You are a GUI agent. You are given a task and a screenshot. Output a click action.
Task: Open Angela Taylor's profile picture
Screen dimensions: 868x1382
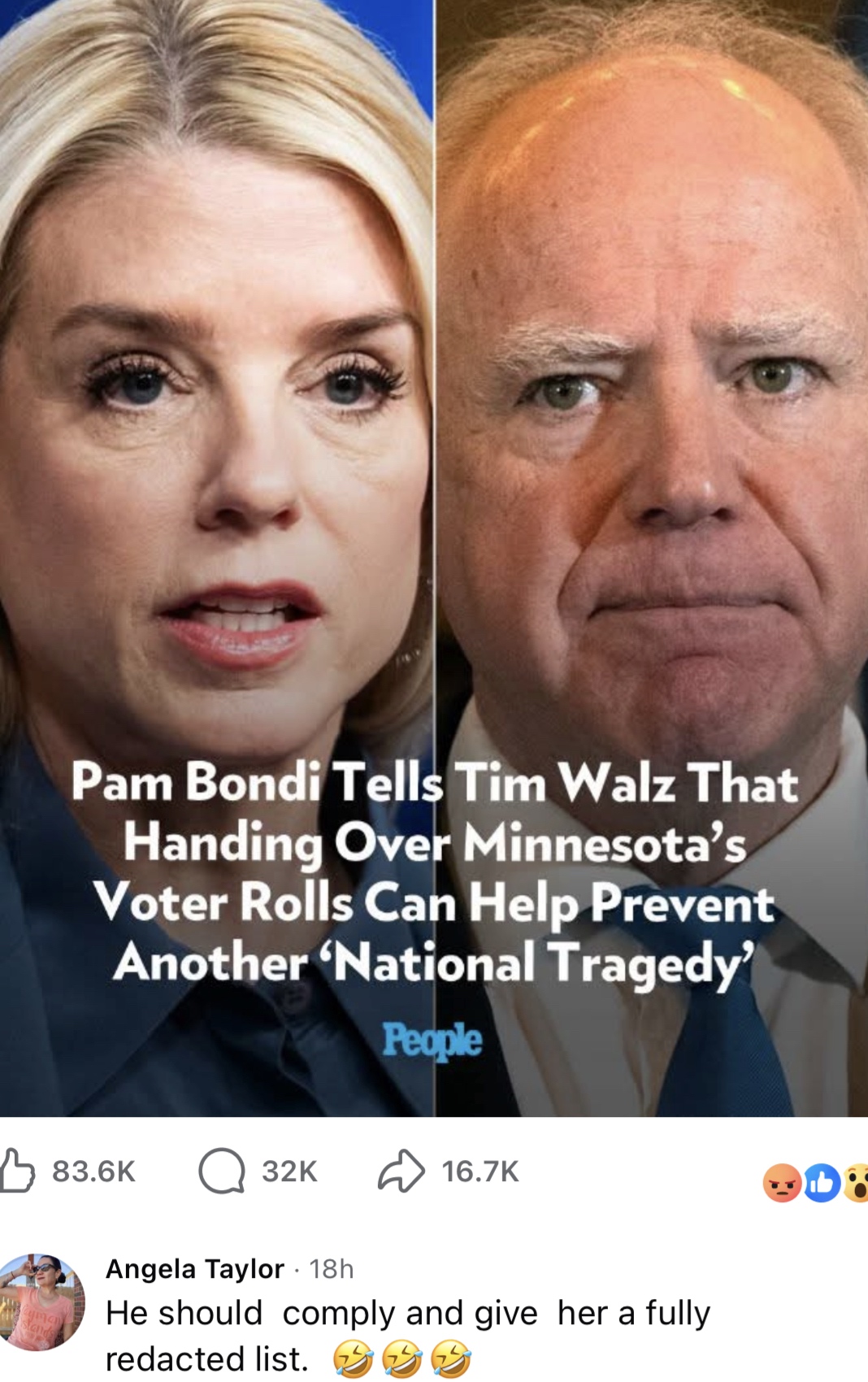coord(41,1302)
